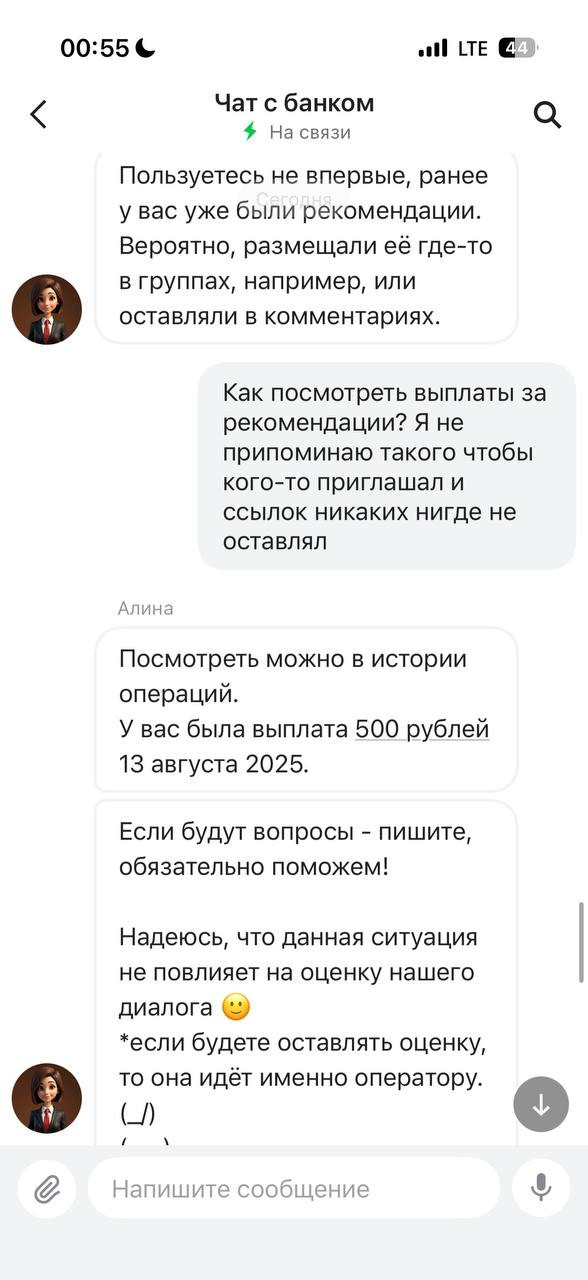Go back from the bank chat
Screen dimensions: 588x1280
[38, 115]
